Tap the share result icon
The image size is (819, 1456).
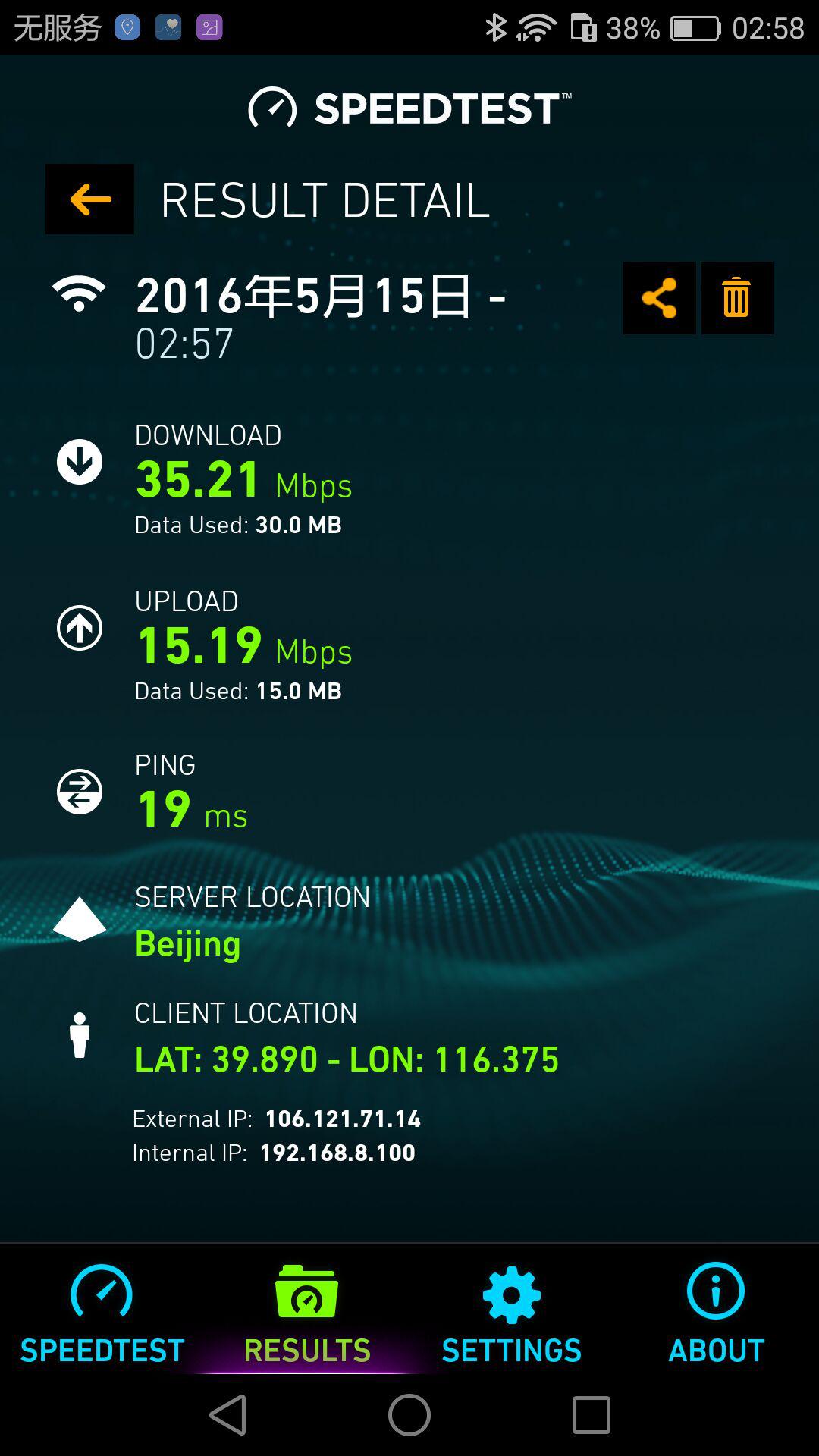pos(659,298)
